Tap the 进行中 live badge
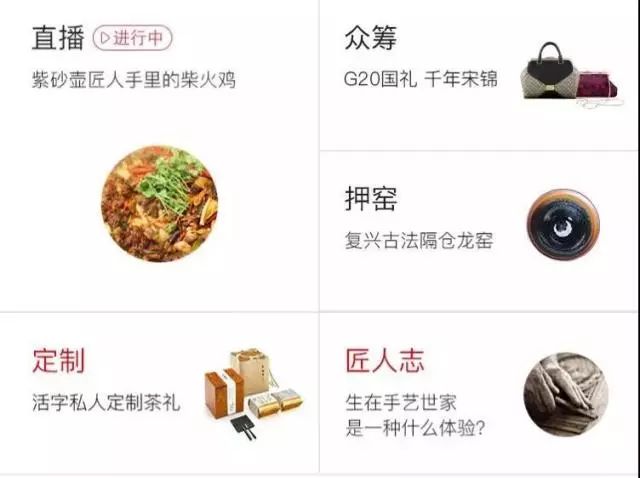The height and width of the screenshot is (478, 640). point(132,39)
